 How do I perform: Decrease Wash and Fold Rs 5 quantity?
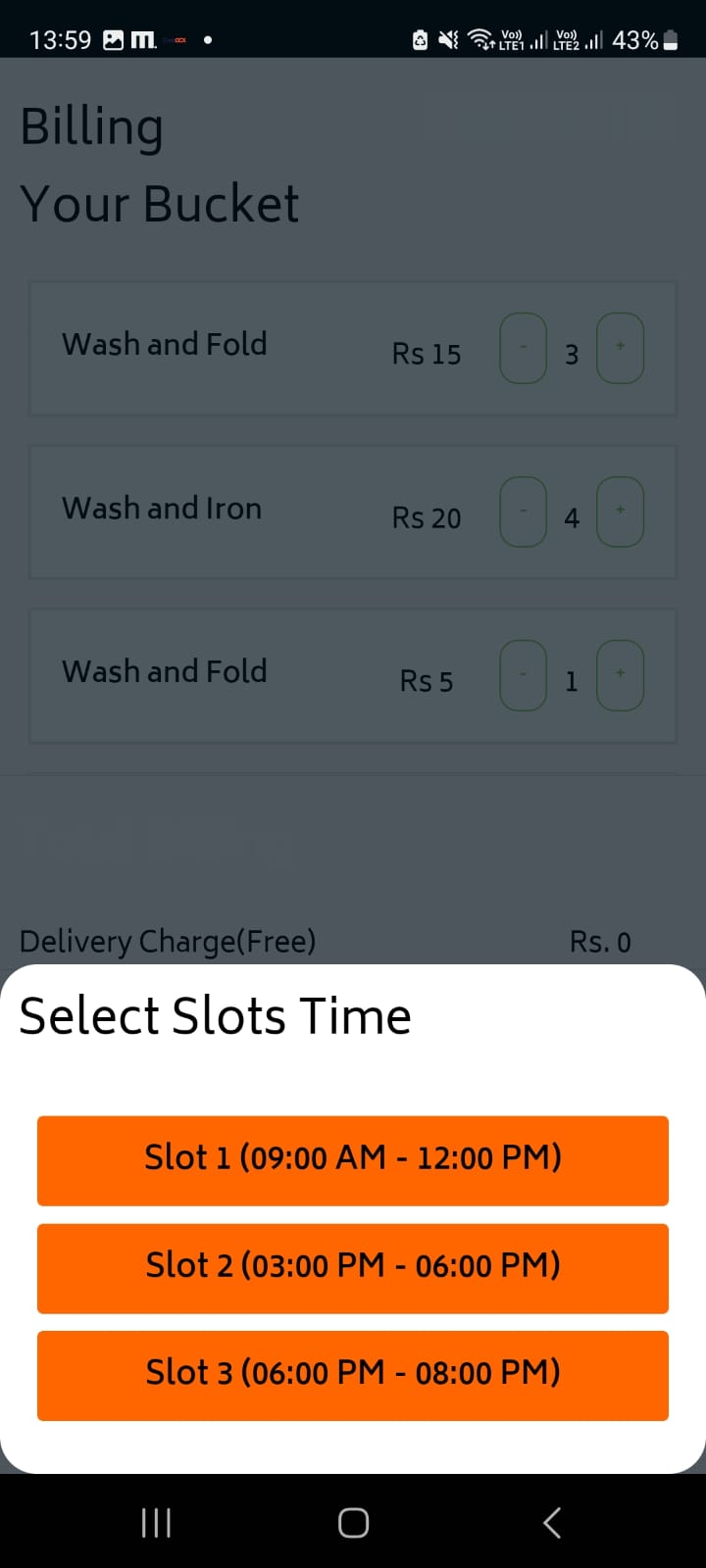coord(523,674)
